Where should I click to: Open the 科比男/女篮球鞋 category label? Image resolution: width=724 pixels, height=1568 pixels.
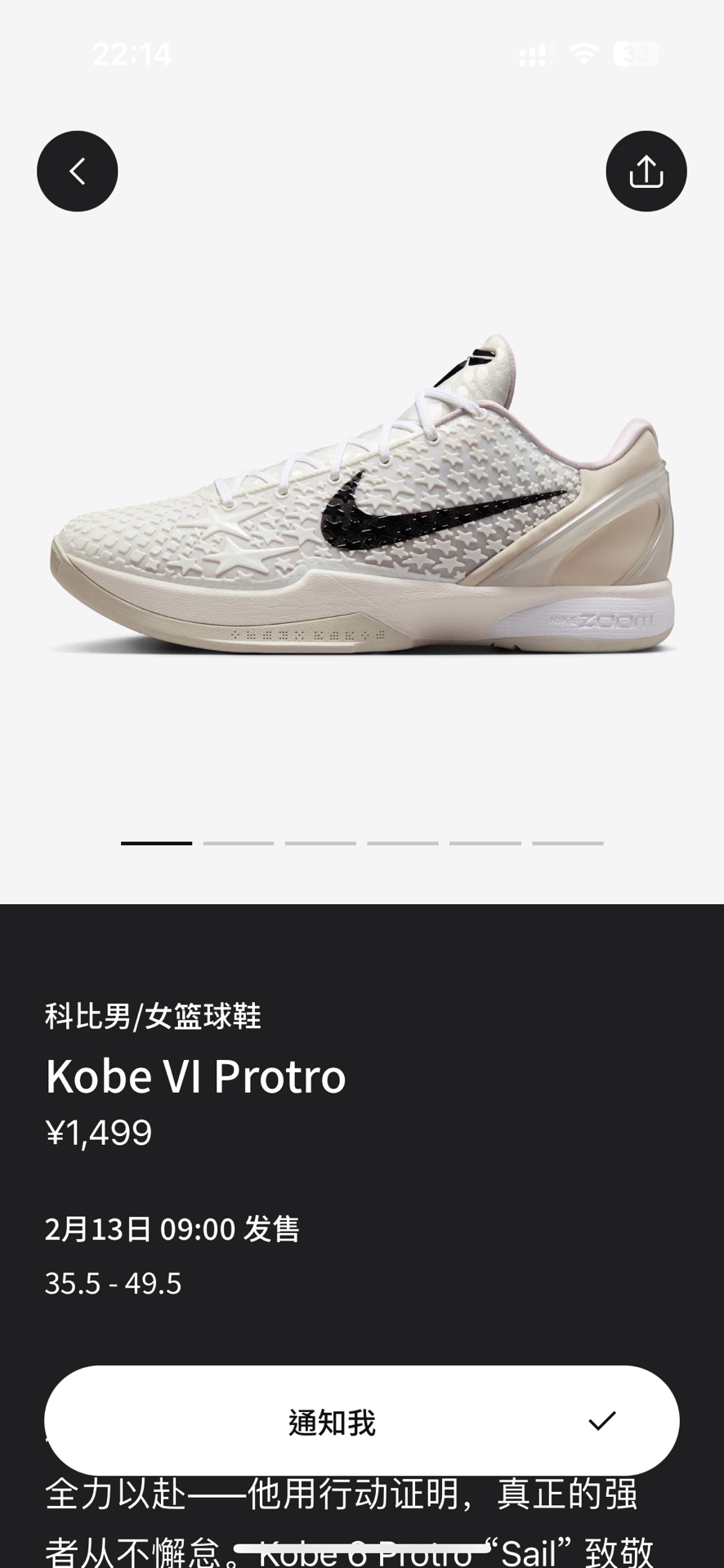click(x=152, y=1016)
